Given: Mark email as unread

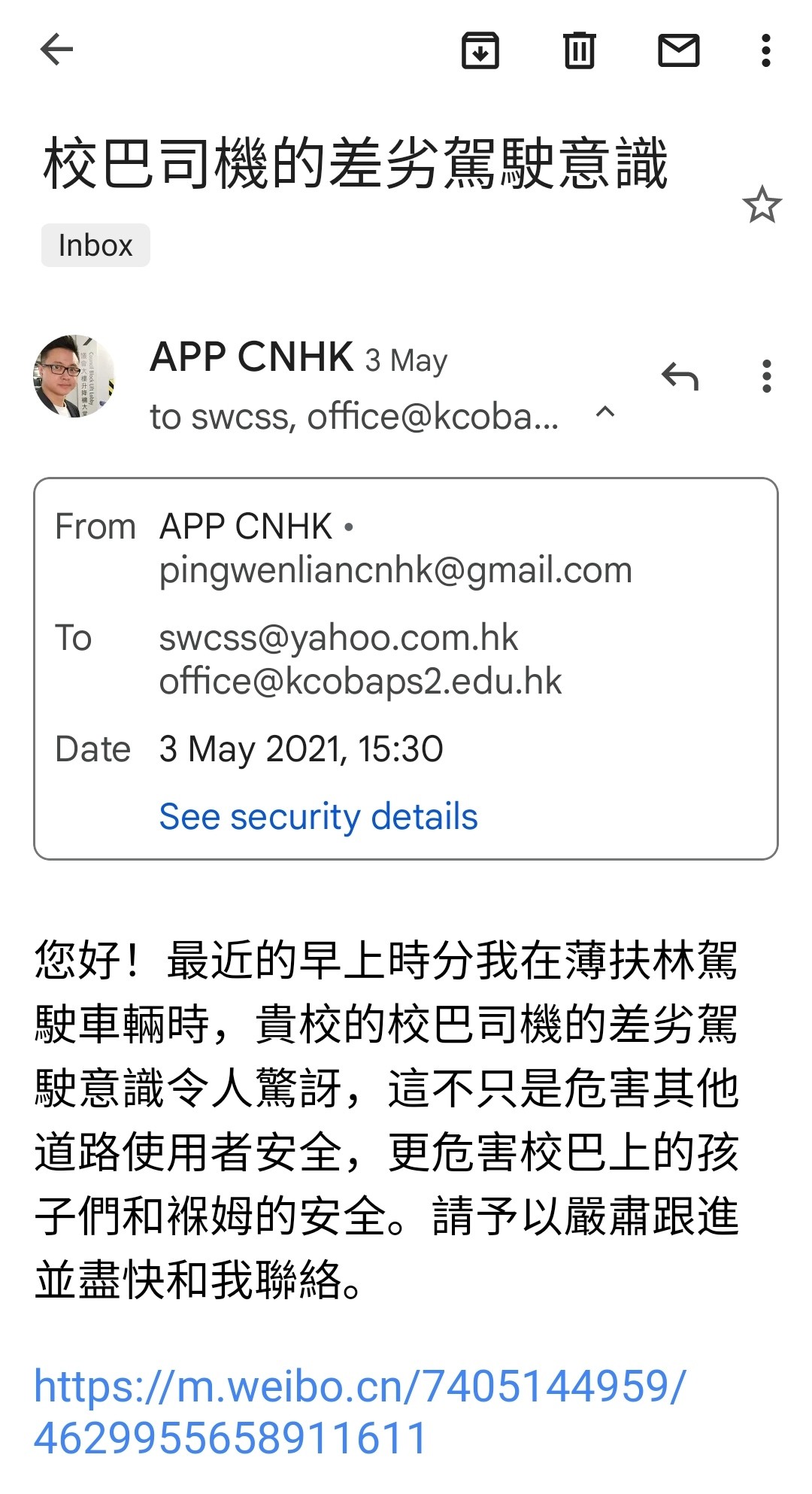Looking at the screenshot, I should tap(679, 50).
